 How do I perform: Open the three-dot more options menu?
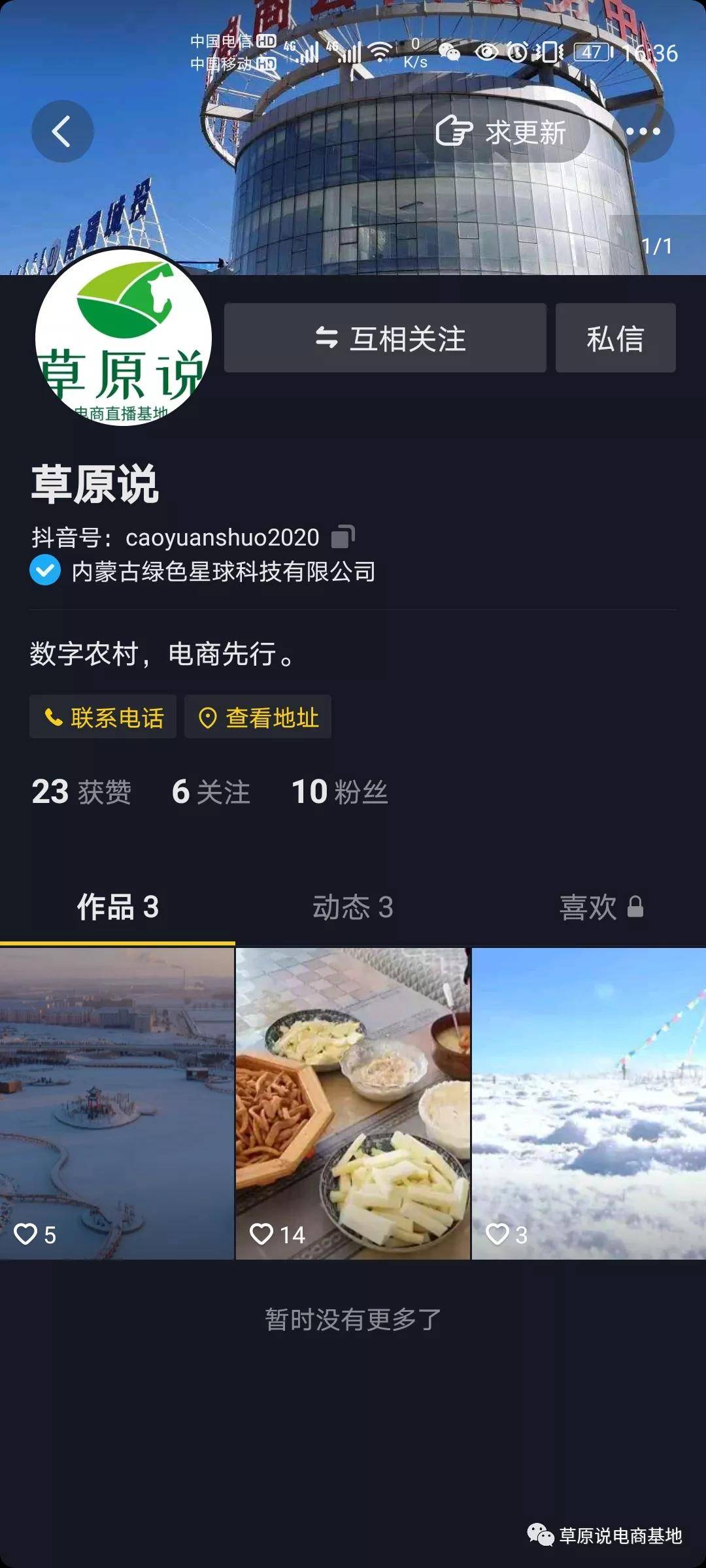[643, 132]
